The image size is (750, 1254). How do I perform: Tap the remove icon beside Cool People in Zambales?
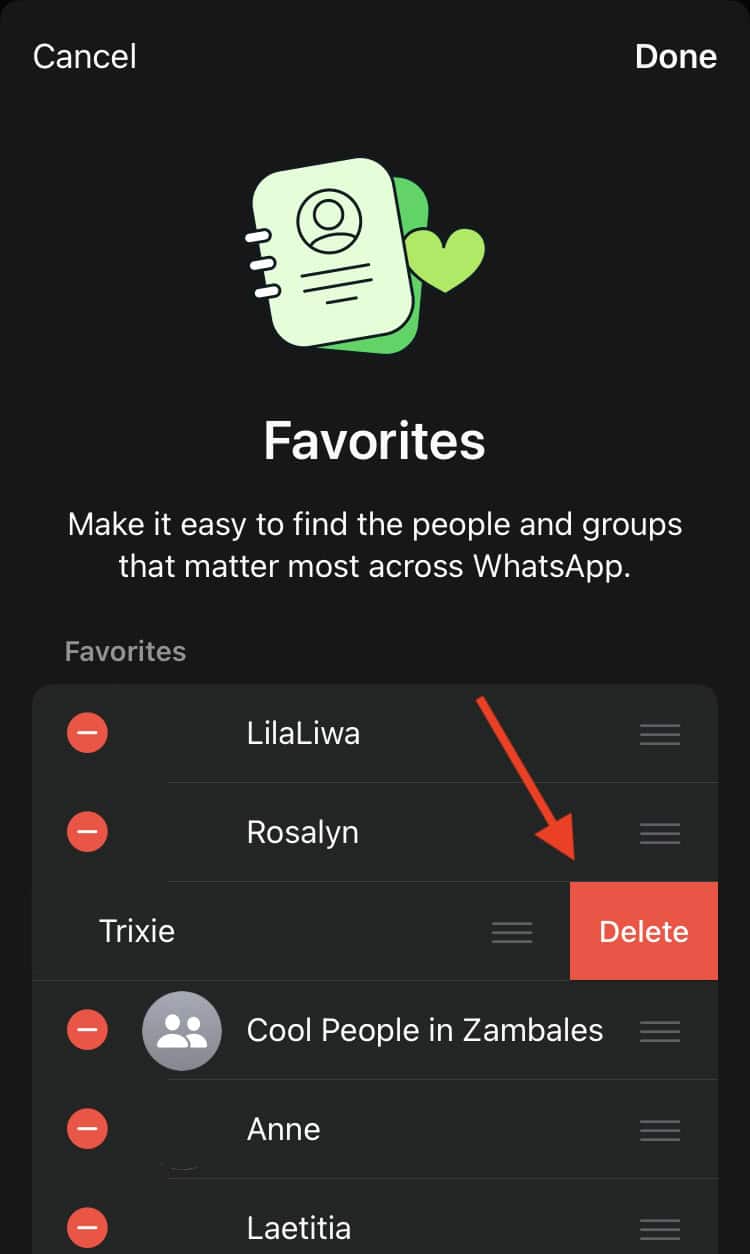click(x=88, y=1030)
